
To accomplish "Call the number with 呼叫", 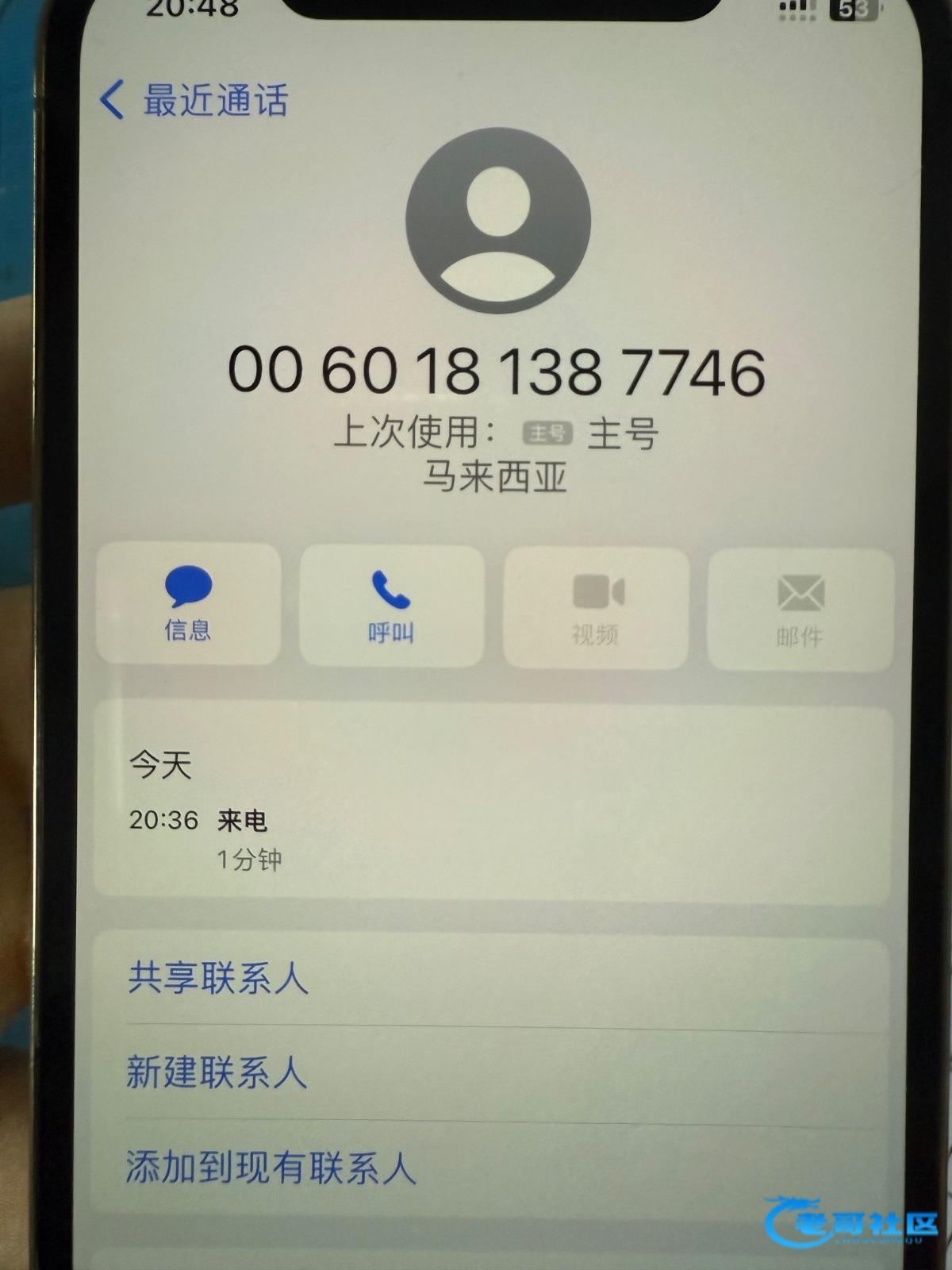I will (x=391, y=606).
